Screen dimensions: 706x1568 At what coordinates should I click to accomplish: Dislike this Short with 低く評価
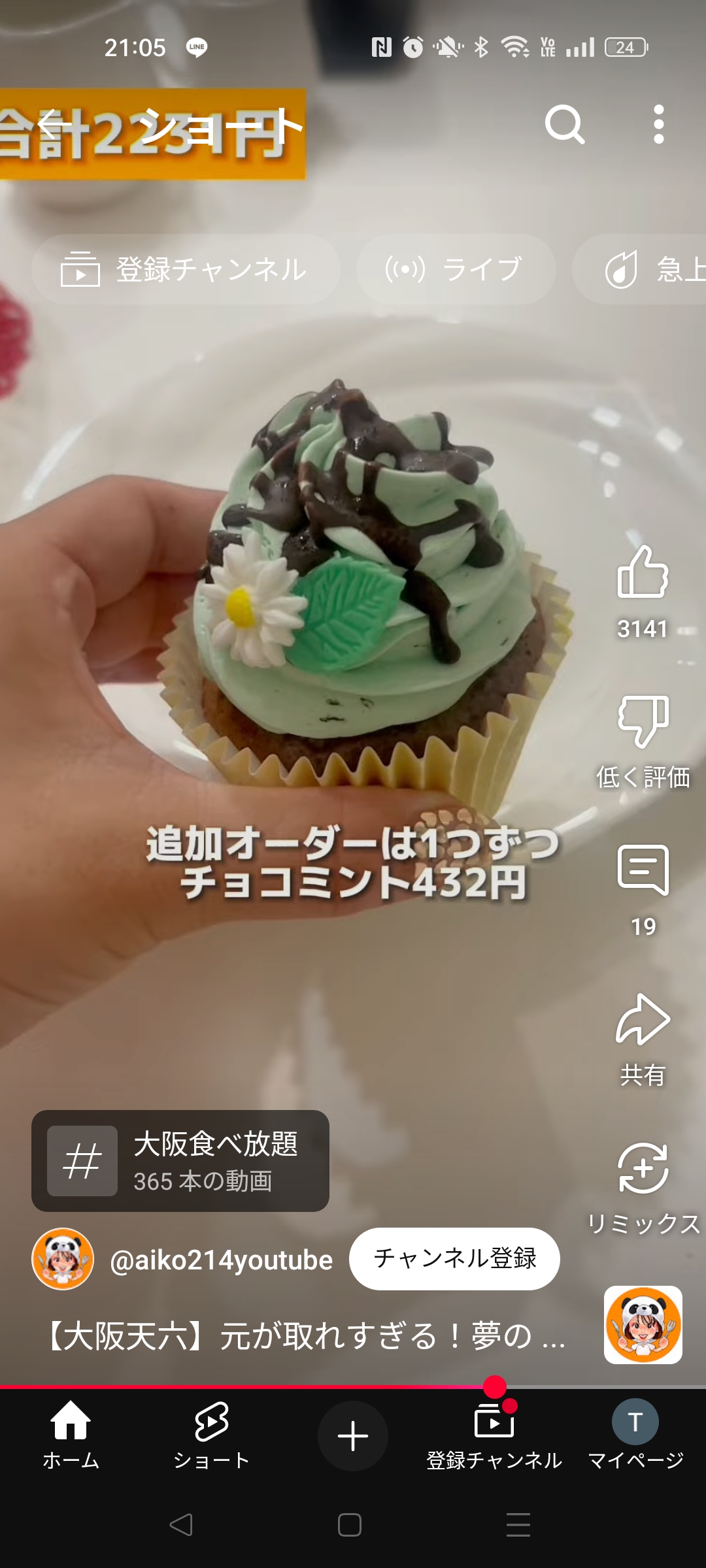[643, 722]
